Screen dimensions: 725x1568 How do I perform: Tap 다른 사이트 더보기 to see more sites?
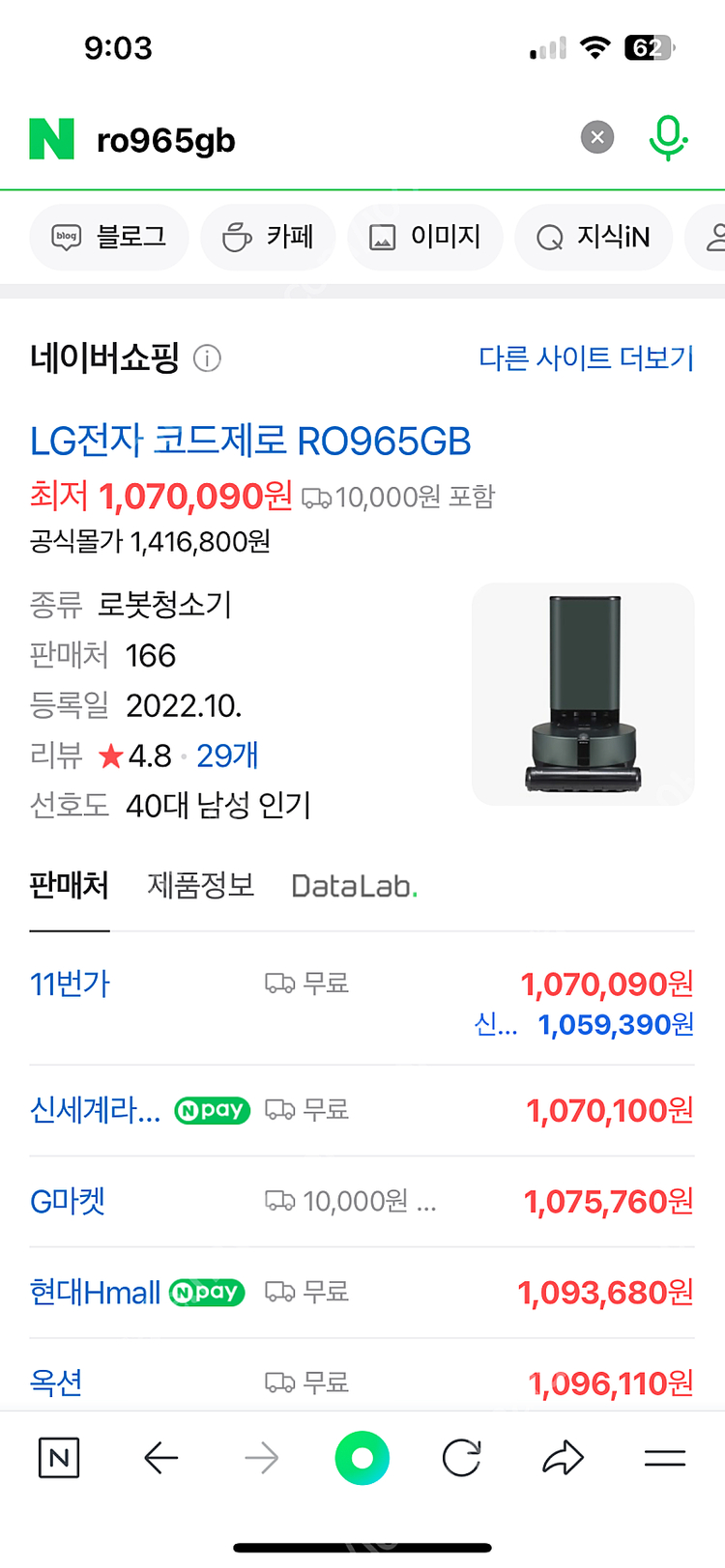click(585, 357)
